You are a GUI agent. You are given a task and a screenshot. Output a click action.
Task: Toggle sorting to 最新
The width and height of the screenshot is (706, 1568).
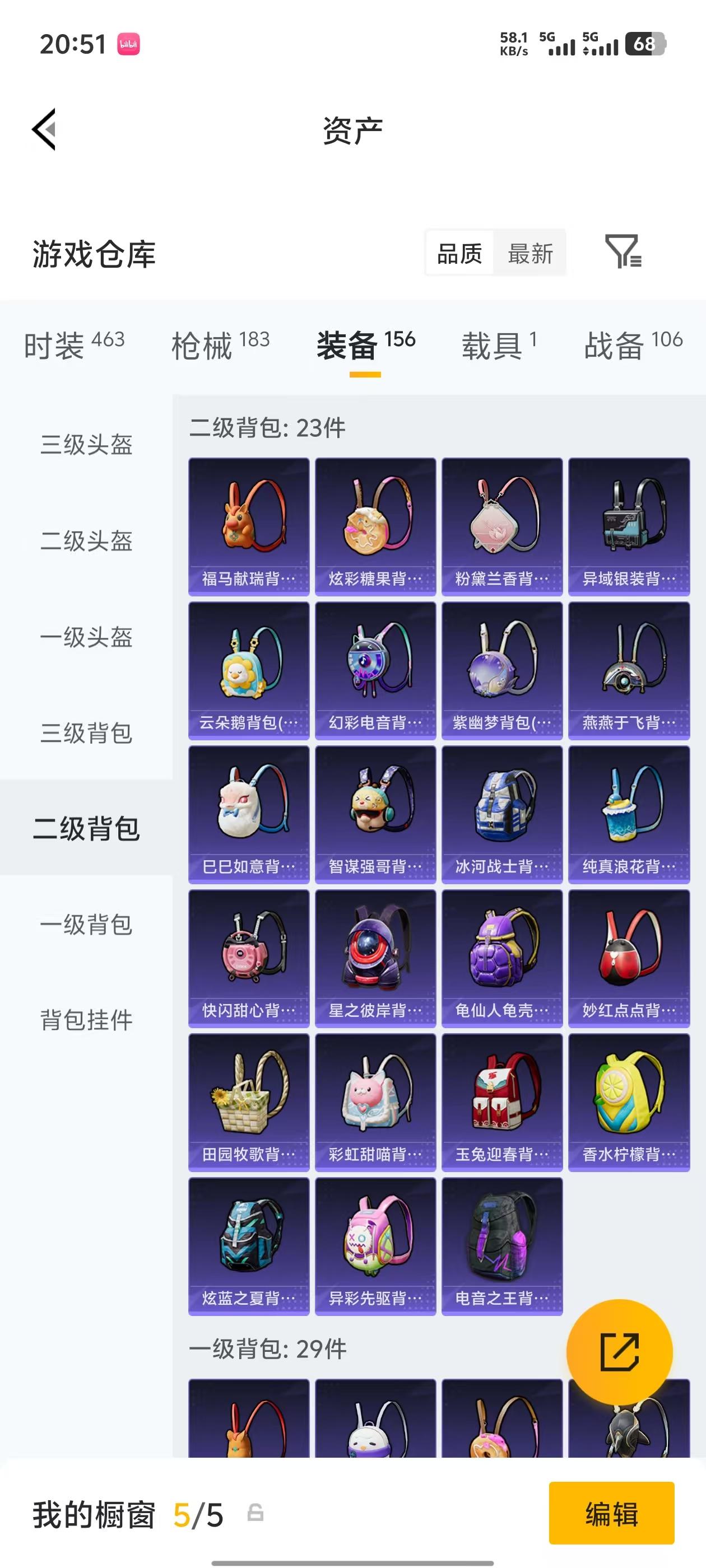(x=529, y=253)
